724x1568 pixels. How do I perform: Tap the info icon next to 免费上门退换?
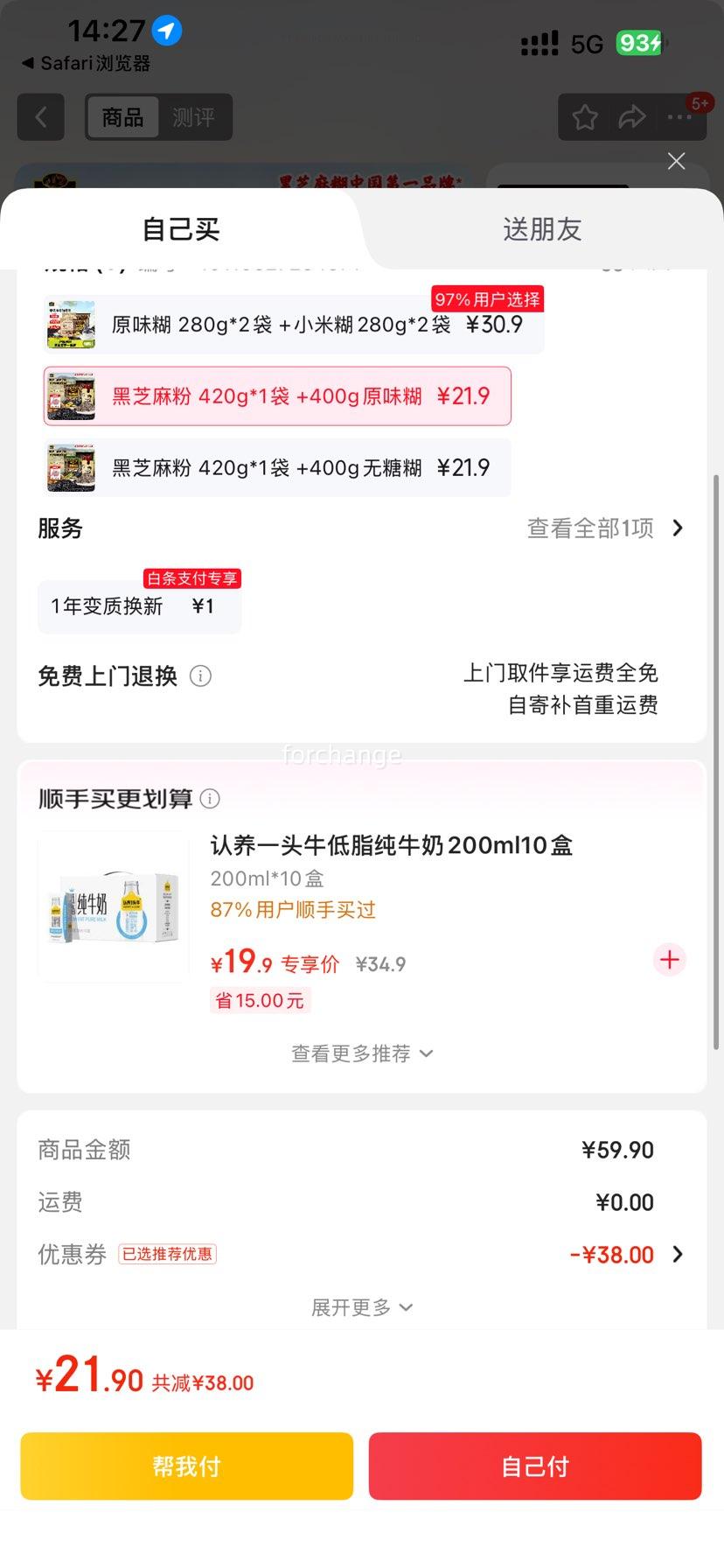(200, 675)
